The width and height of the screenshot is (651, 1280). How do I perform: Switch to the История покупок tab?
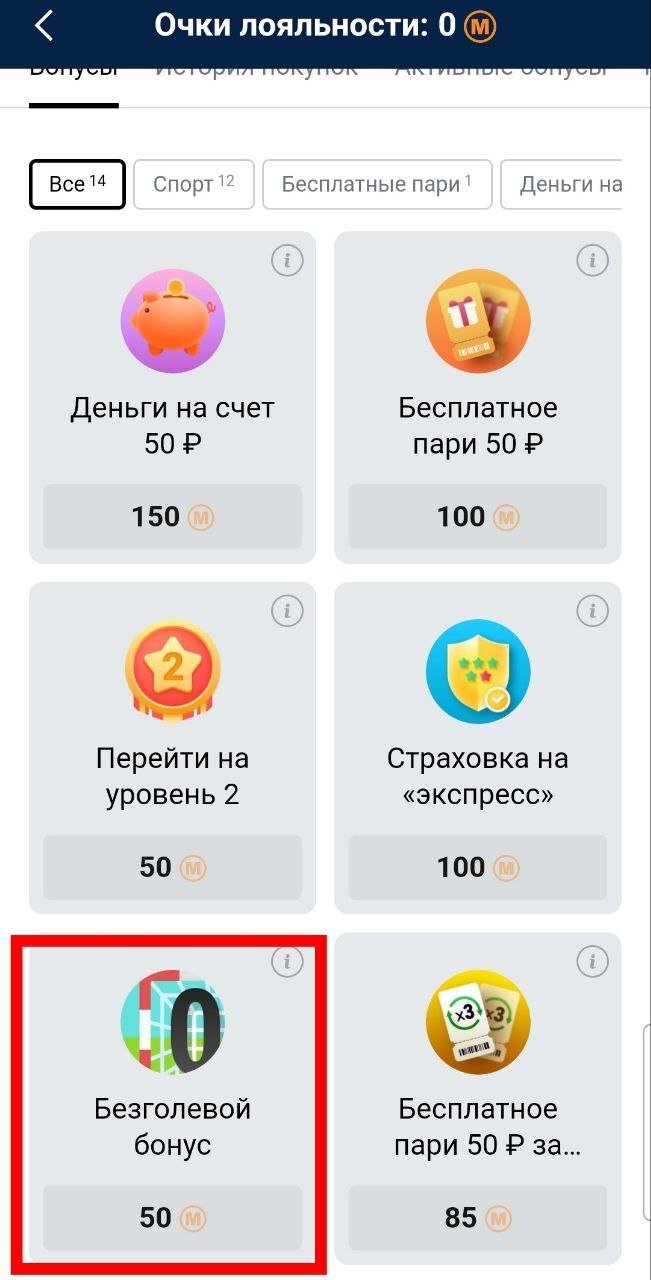click(x=256, y=72)
